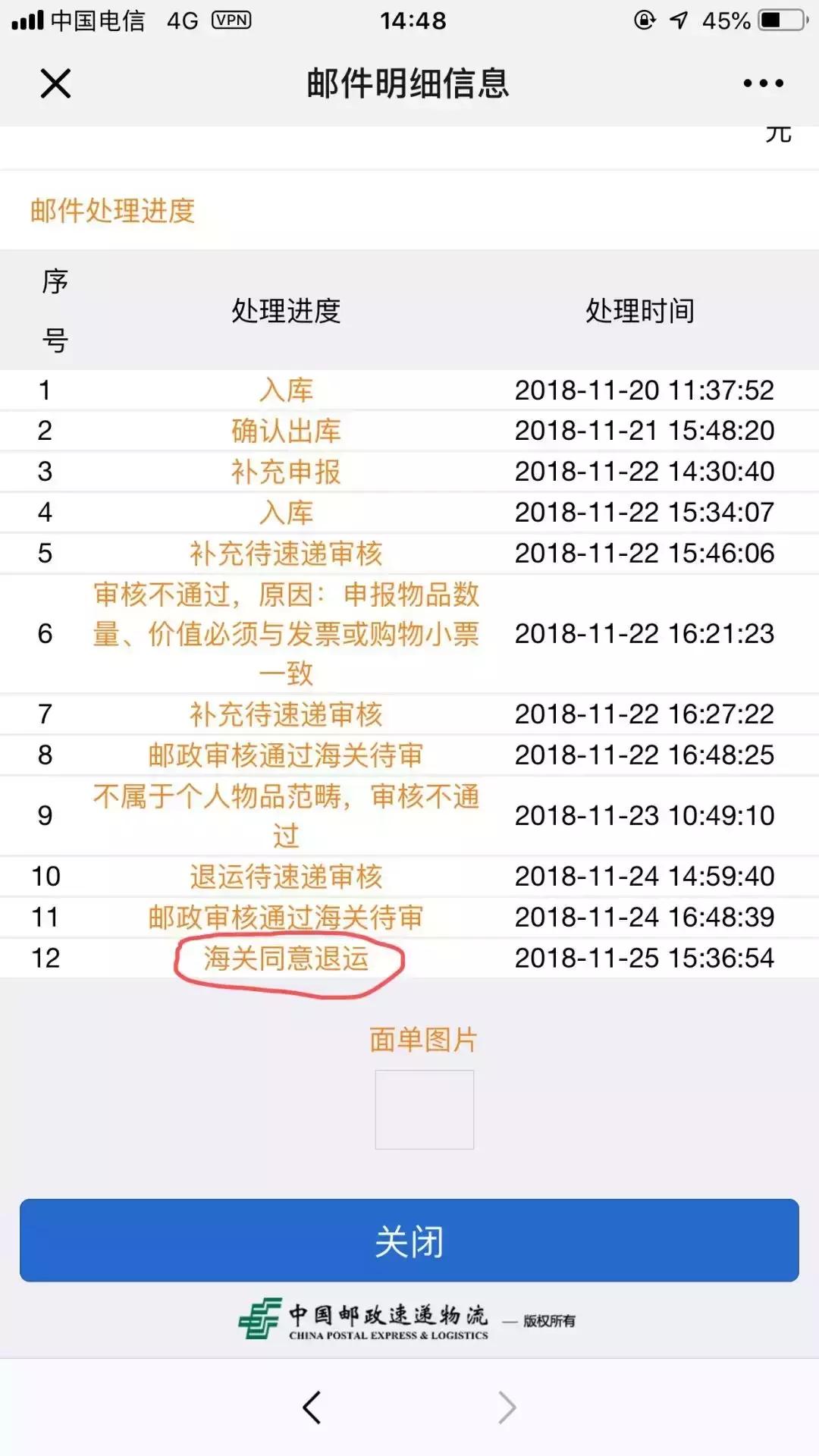Tap the 邮件明细信息 title bar

[409, 85]
